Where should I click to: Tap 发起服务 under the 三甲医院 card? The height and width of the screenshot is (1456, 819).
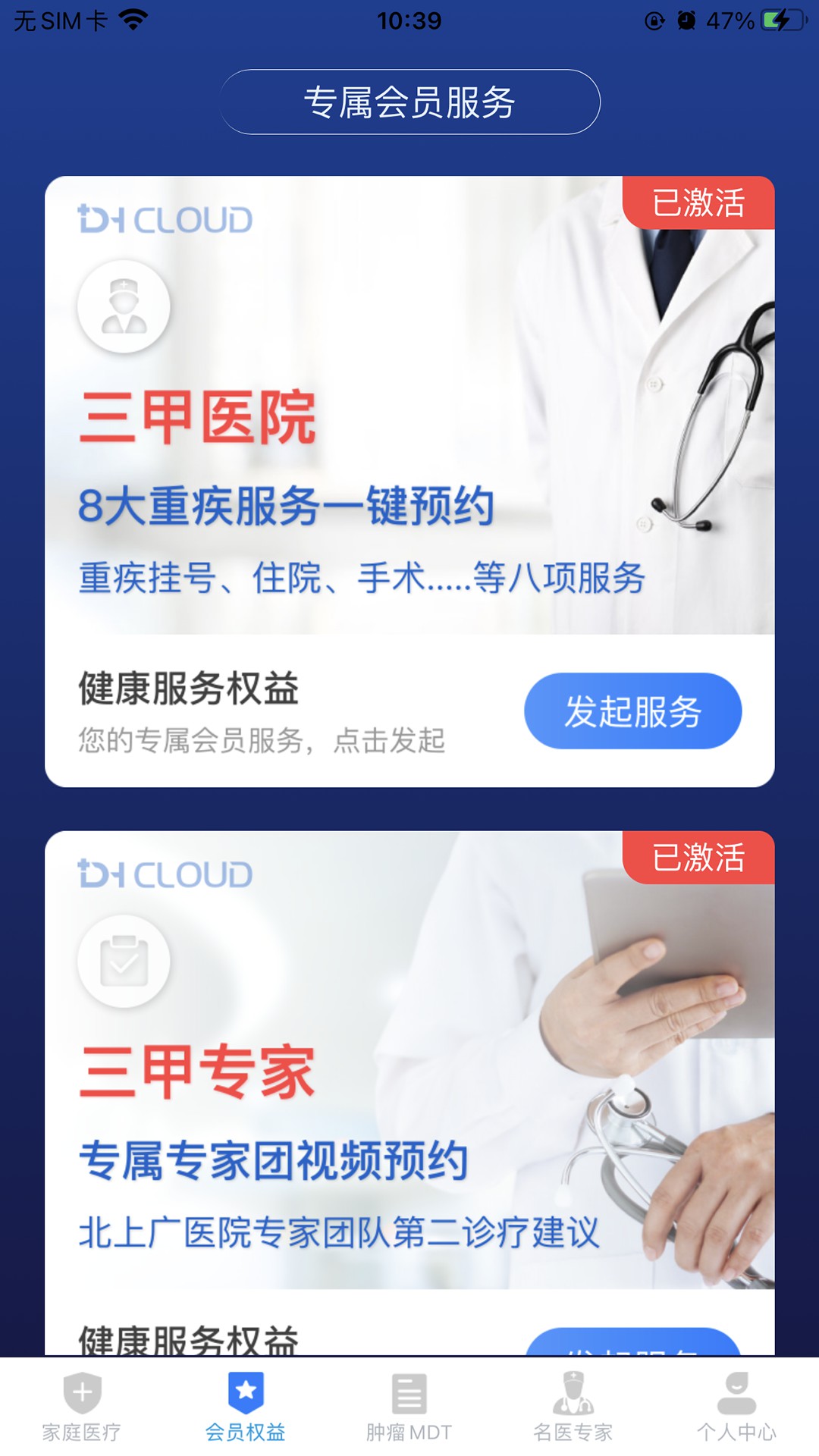click(632, 711)
